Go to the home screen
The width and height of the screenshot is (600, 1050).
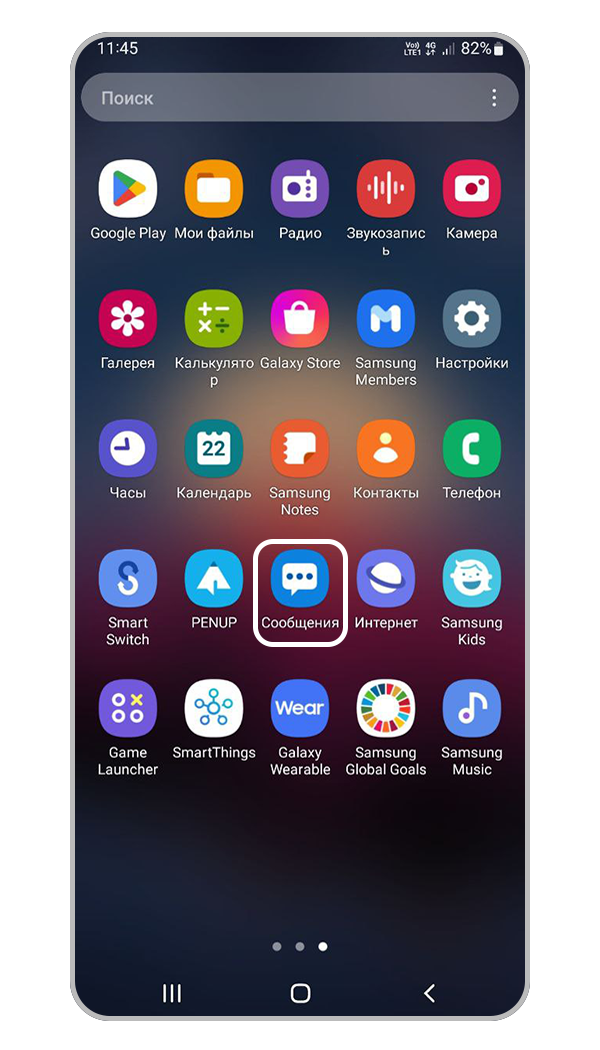(x=300, y=993)
